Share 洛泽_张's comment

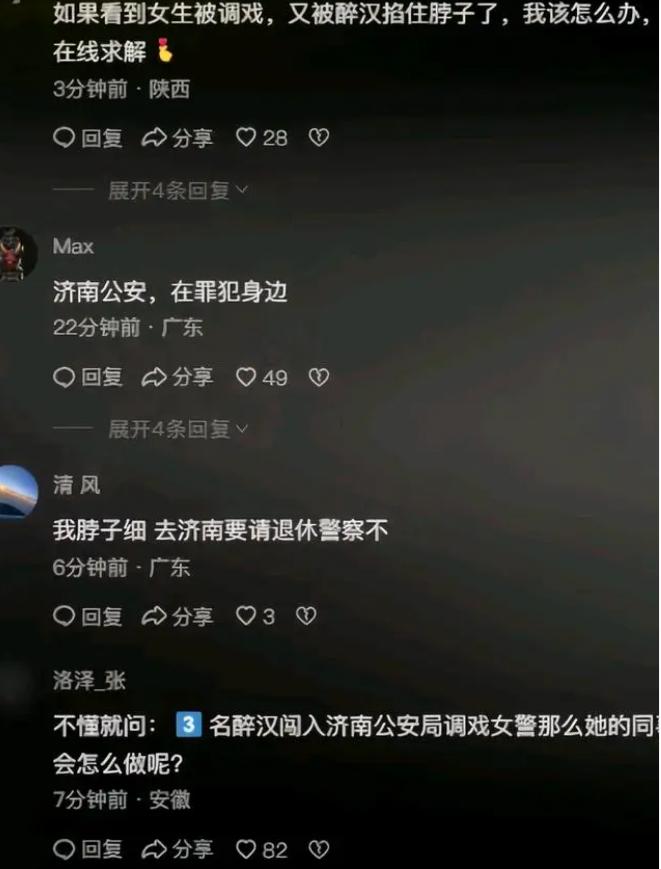(x=178, y=850)
